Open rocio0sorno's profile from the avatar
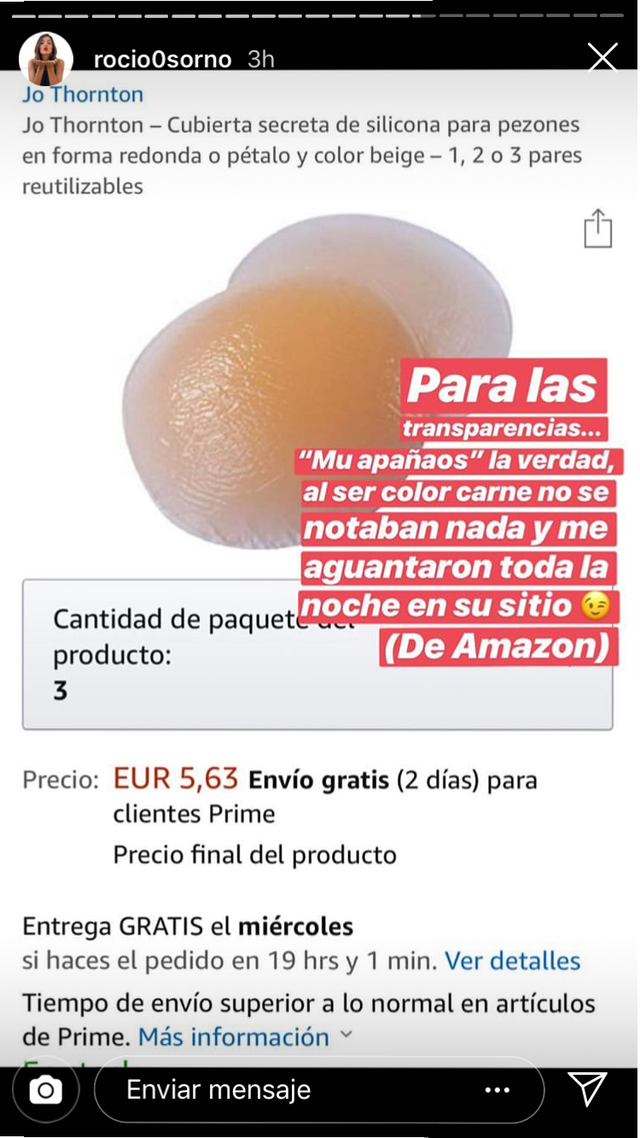The width and height of the screenshot is (640, 1138). [x=46, y=59]
